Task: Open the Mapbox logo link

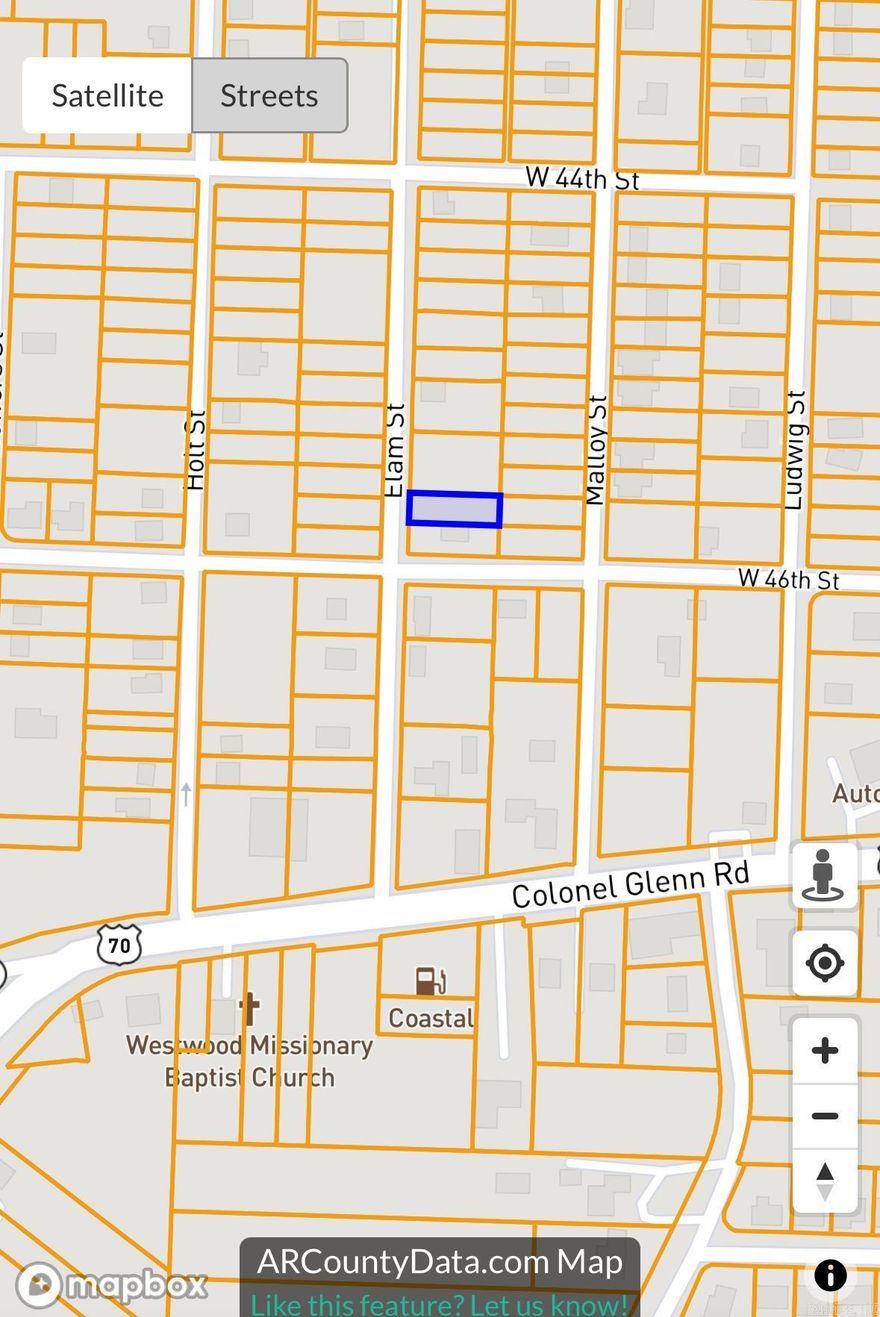Action: (112, 1285)
